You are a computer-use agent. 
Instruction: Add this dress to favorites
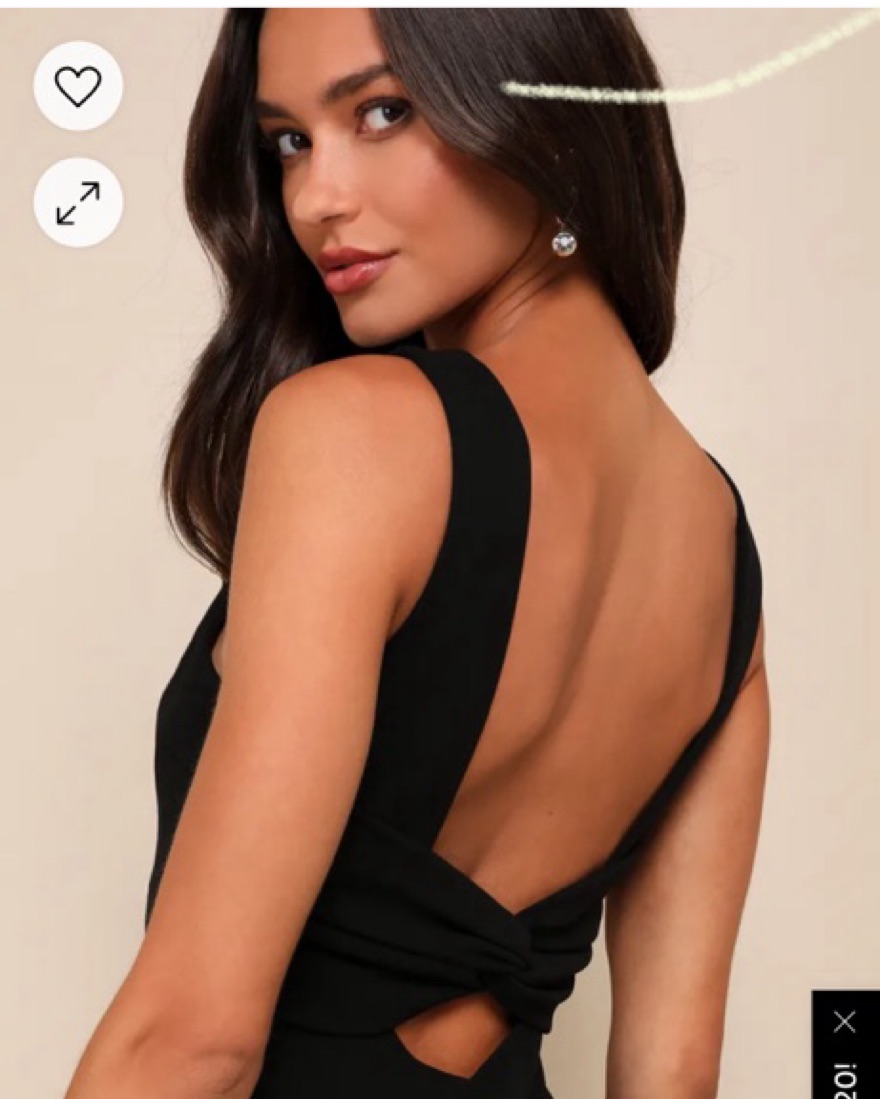click(x=78, y=87)
